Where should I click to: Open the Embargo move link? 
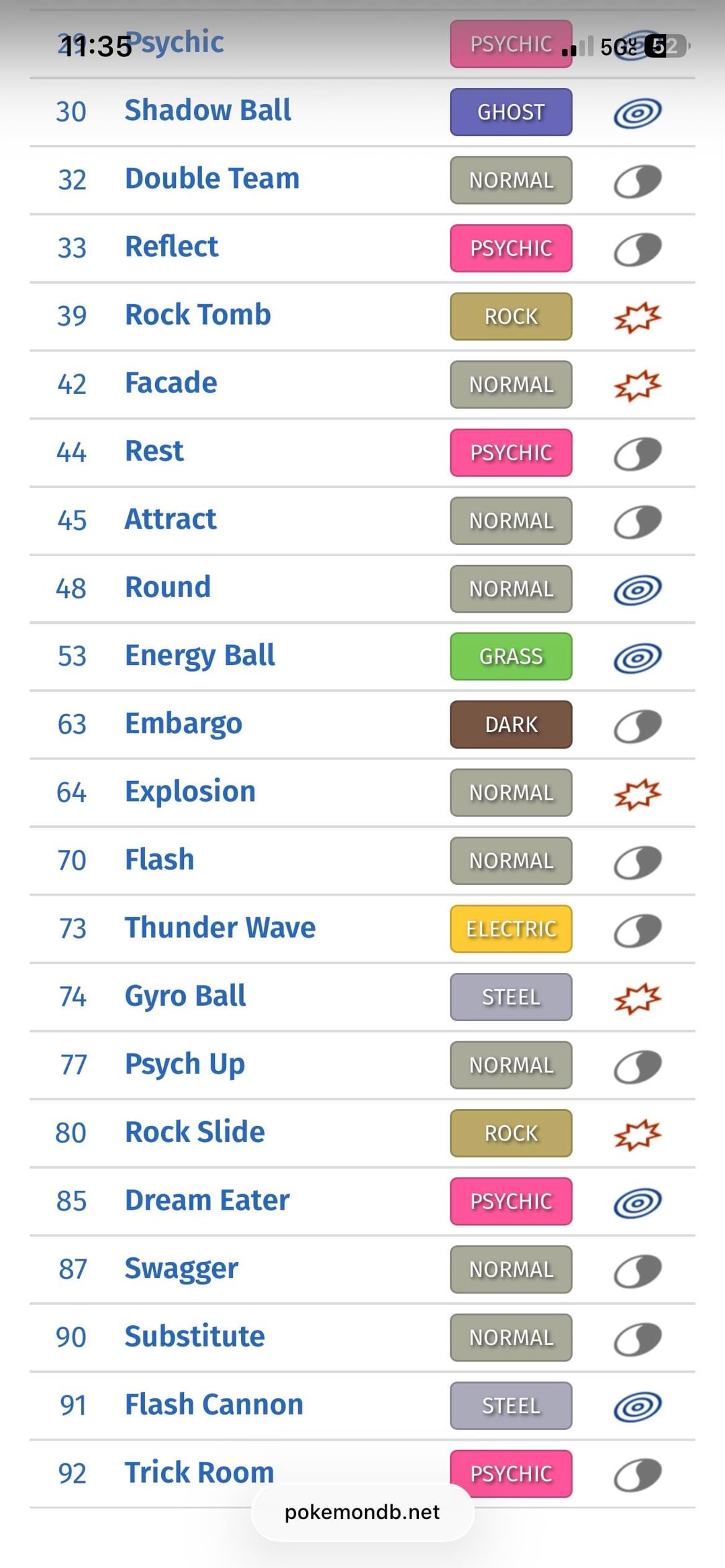pos(183,724)
